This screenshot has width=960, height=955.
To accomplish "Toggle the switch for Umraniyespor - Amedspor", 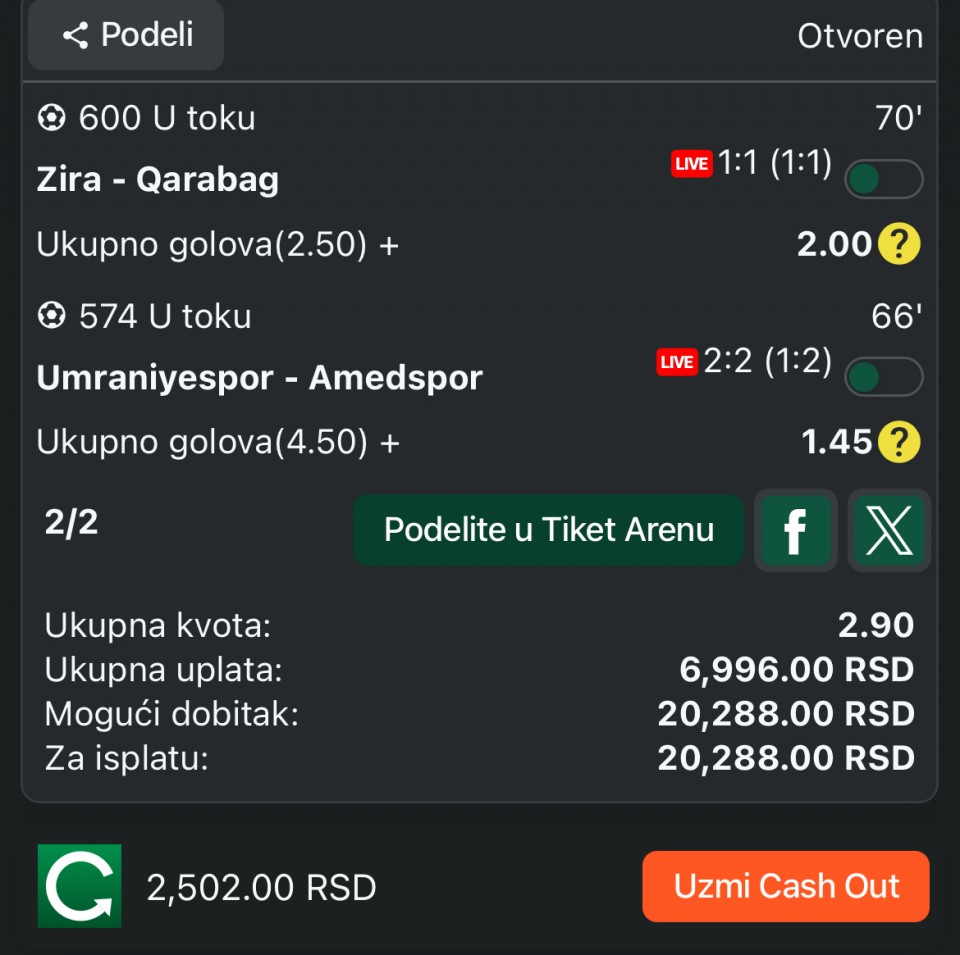I will [883, 377].
